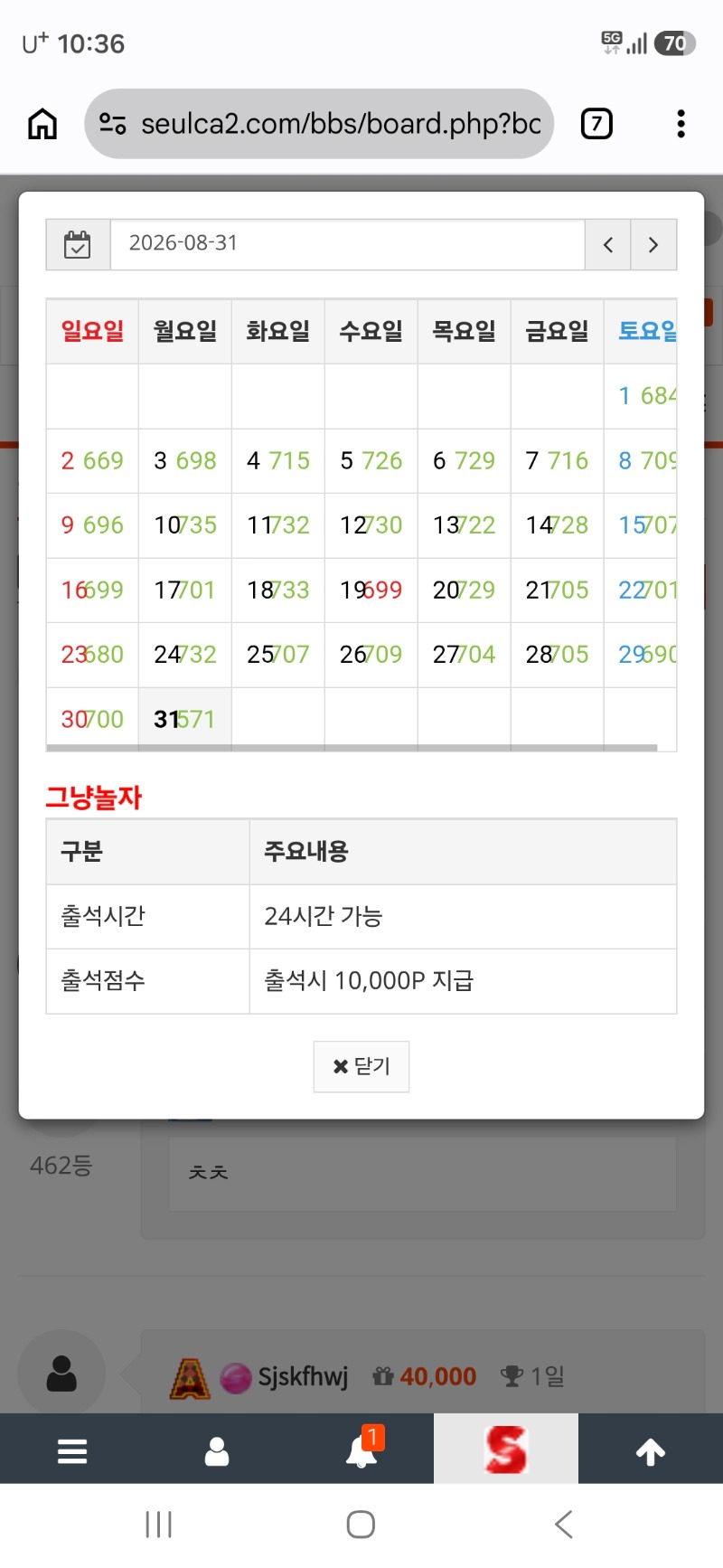
Task: Open the browser home page
Action: 42,124
